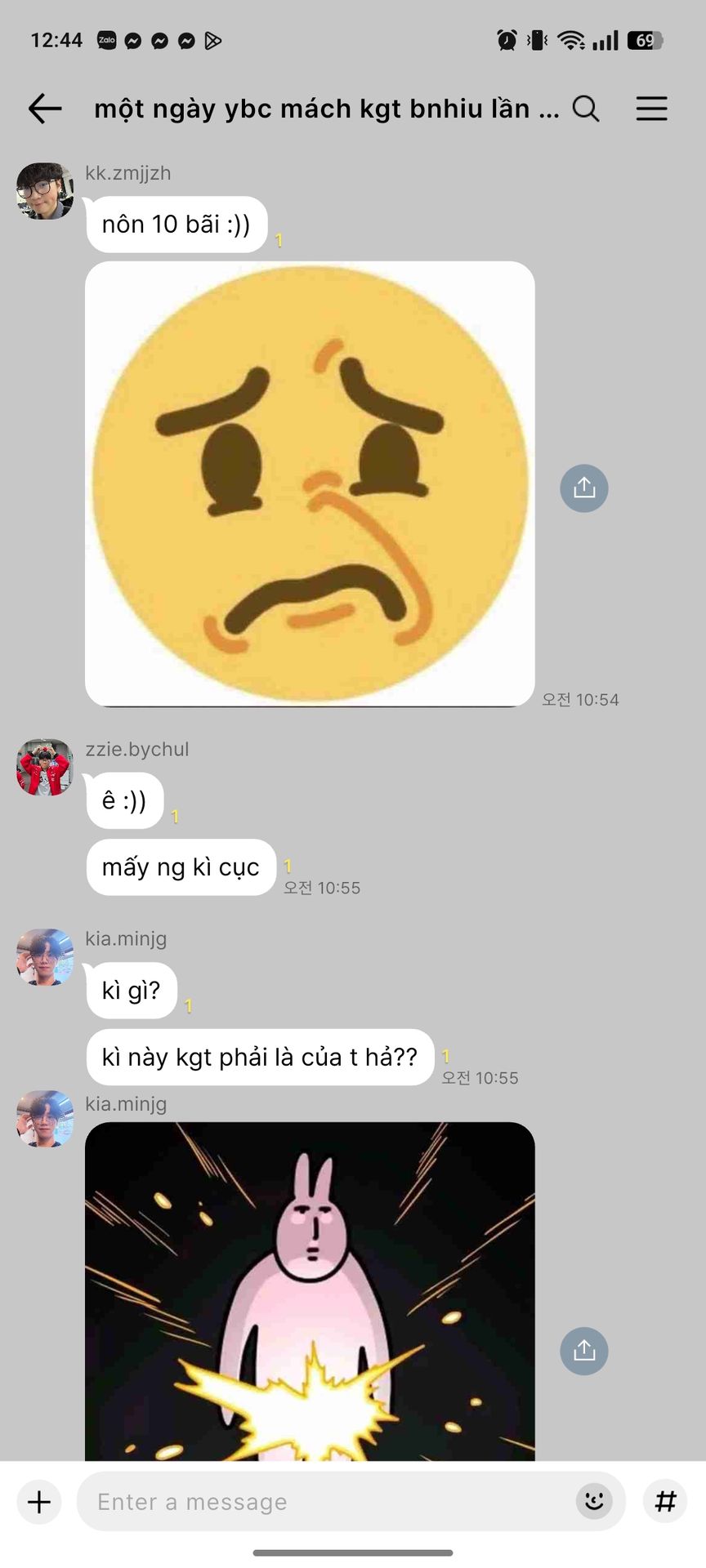Tap kia.minjg's avatar beside "kì gì?"
The height and width of the screenshot is (1568, 706).
click(45, 957)
